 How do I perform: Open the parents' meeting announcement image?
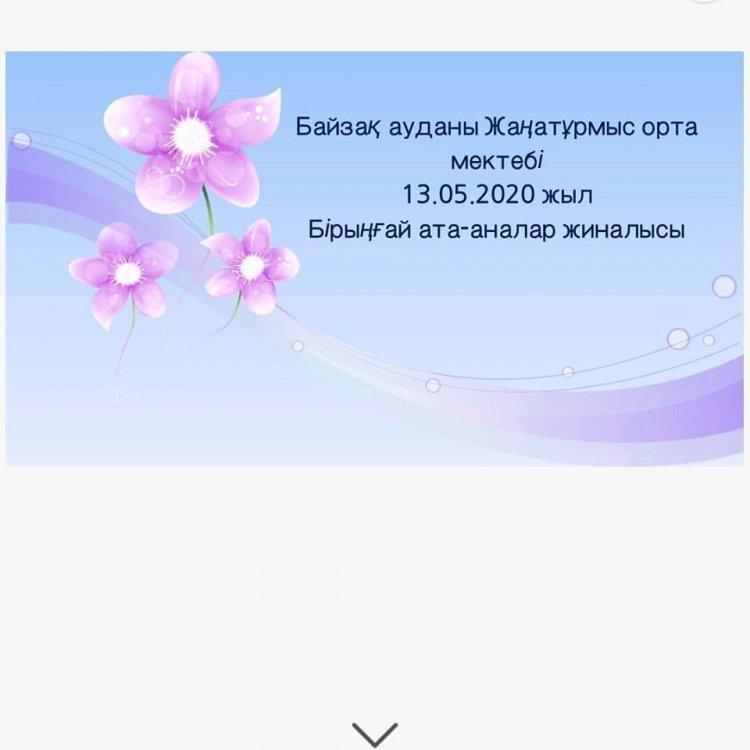(x=375, y=258)
